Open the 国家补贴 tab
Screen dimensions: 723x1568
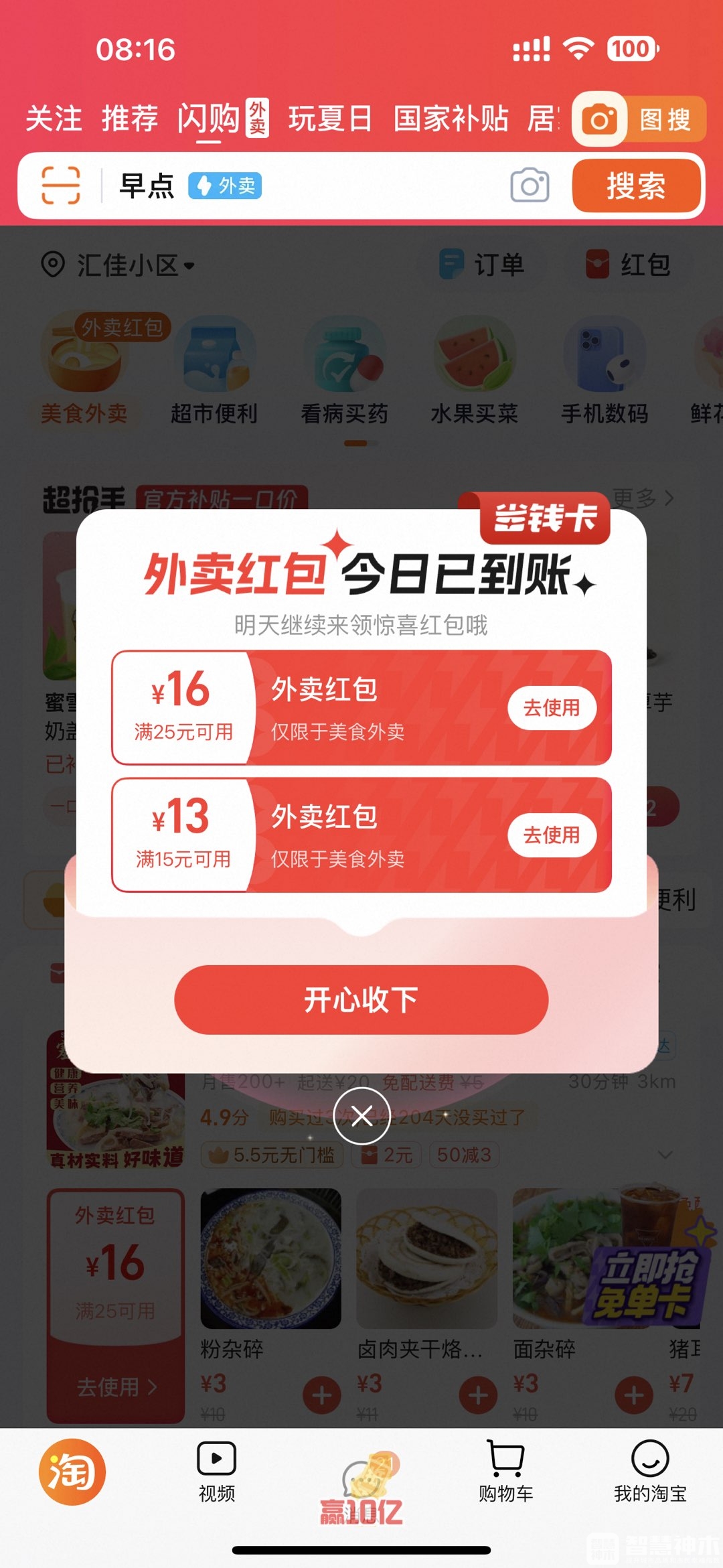[451, 119]
